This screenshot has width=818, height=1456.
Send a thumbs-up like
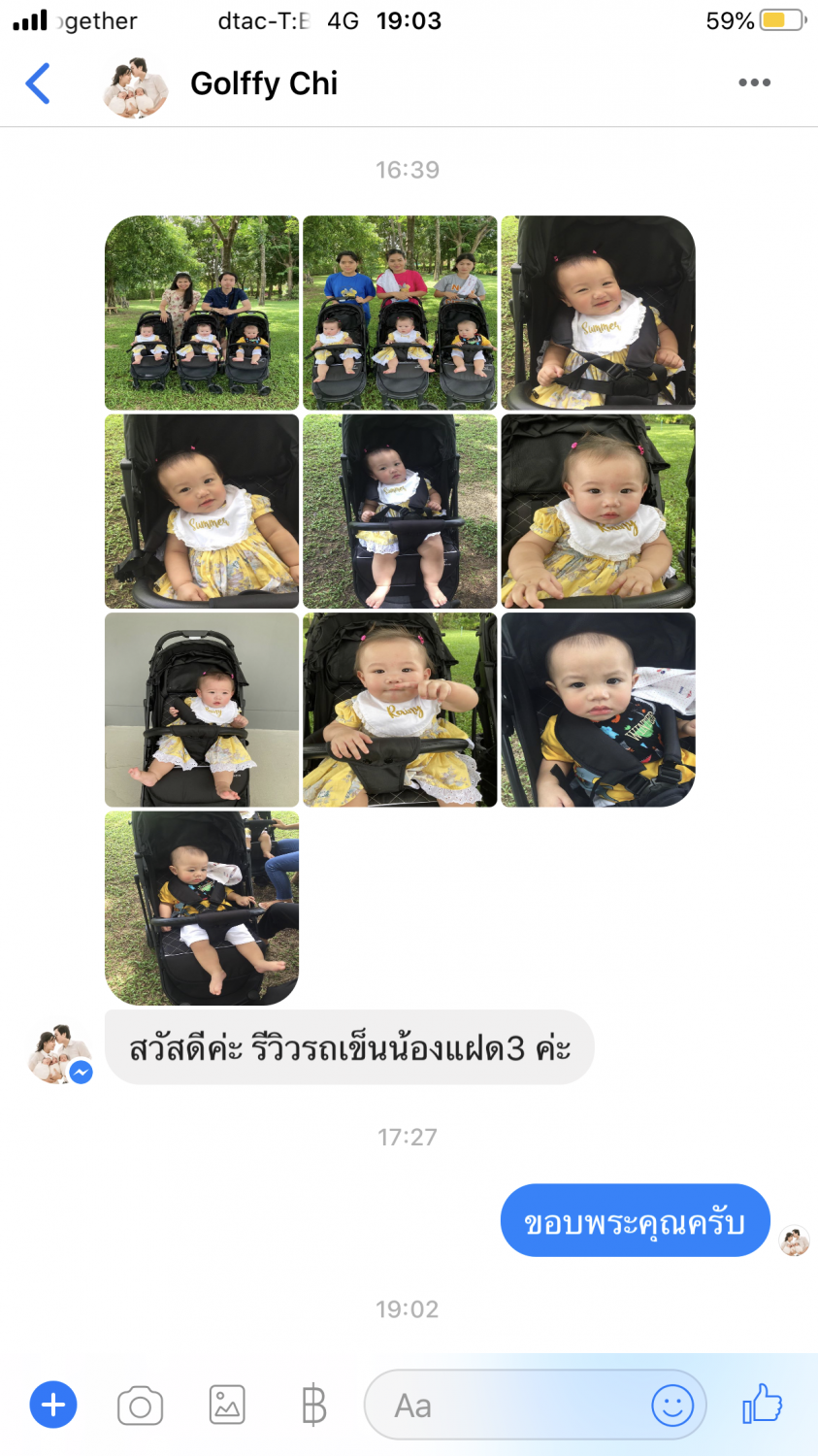point(762,1404)
